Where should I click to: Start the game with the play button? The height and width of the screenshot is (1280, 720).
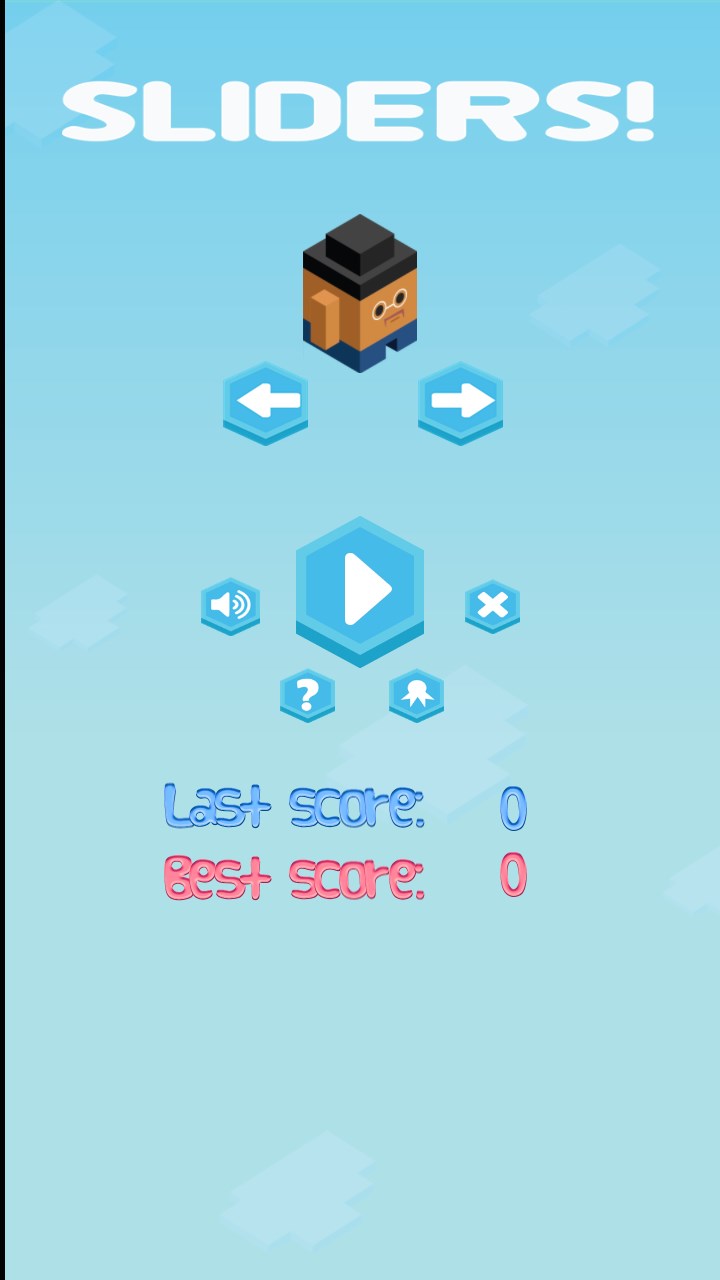[x=360, y=589]
